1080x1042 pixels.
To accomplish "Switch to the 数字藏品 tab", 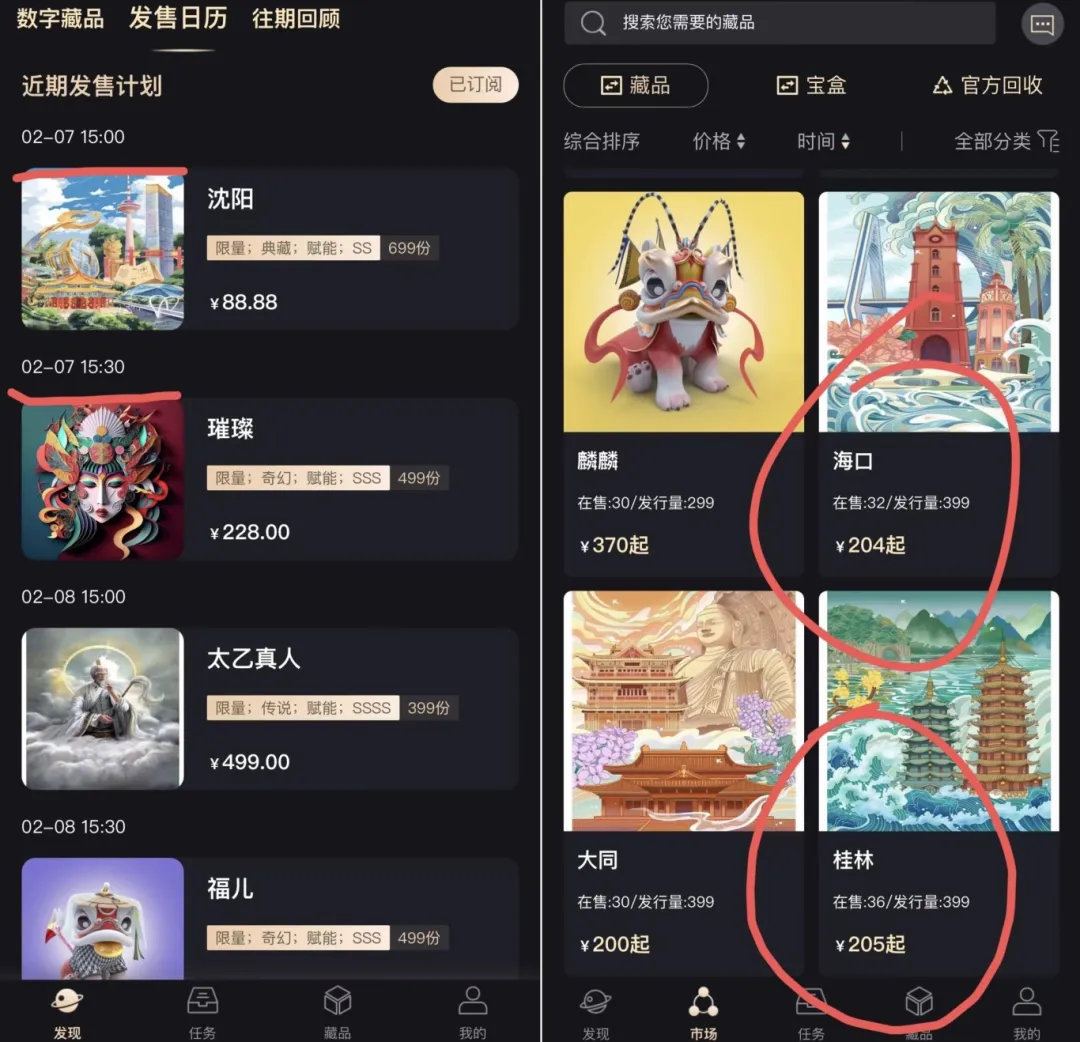I will pos(60,19).
